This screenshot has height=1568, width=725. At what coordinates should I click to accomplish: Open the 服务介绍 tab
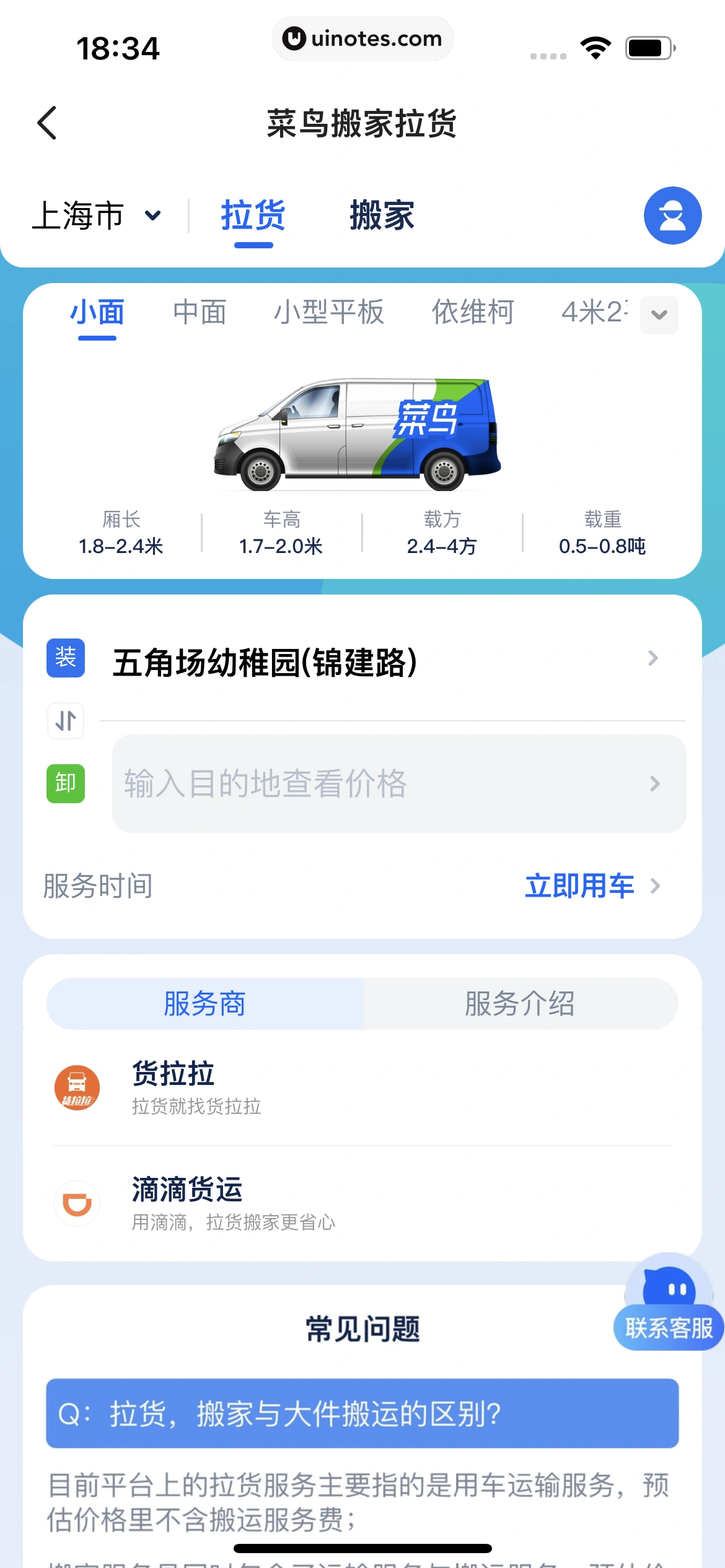(518, 1003)
